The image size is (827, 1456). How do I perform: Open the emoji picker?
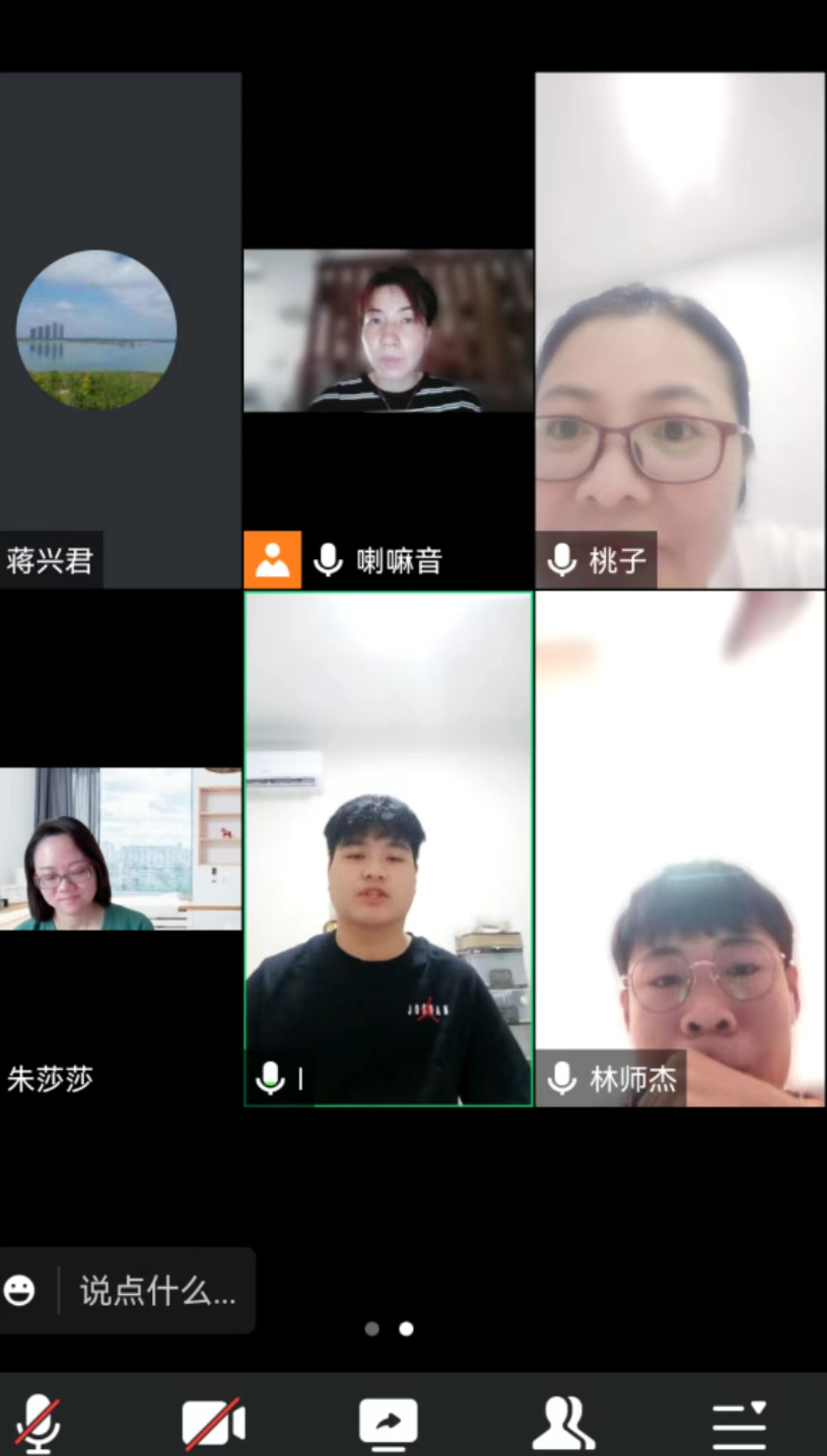[x=20, y=1291]
